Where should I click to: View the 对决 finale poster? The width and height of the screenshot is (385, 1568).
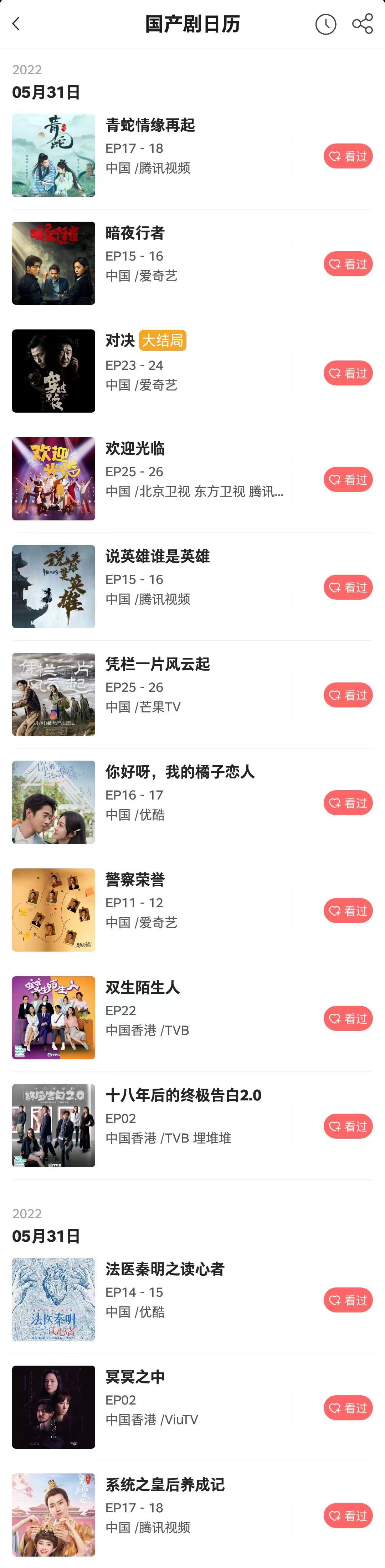pos(53,371)
